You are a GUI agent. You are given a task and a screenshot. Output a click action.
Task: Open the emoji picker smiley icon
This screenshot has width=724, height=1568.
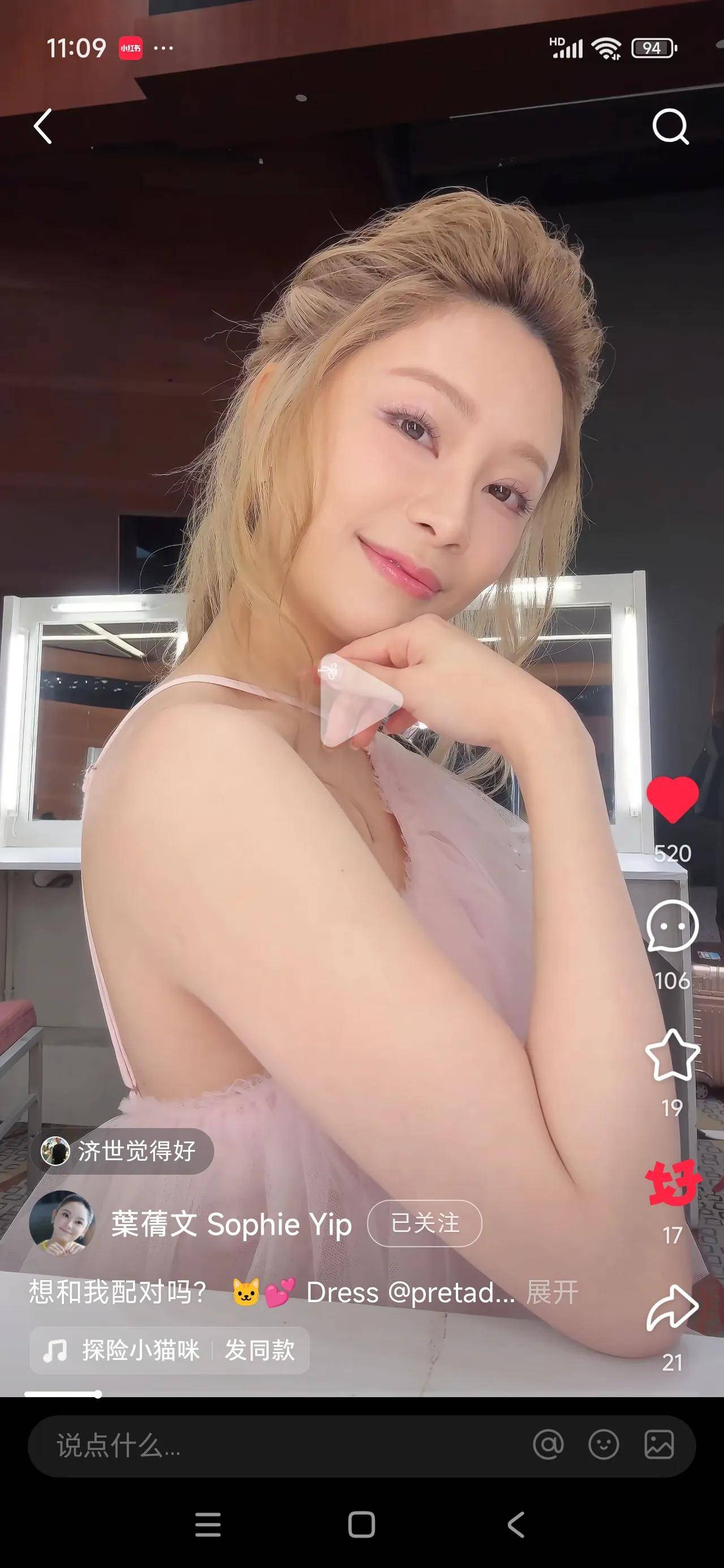pyautogui.click(x=604, y=1445)
